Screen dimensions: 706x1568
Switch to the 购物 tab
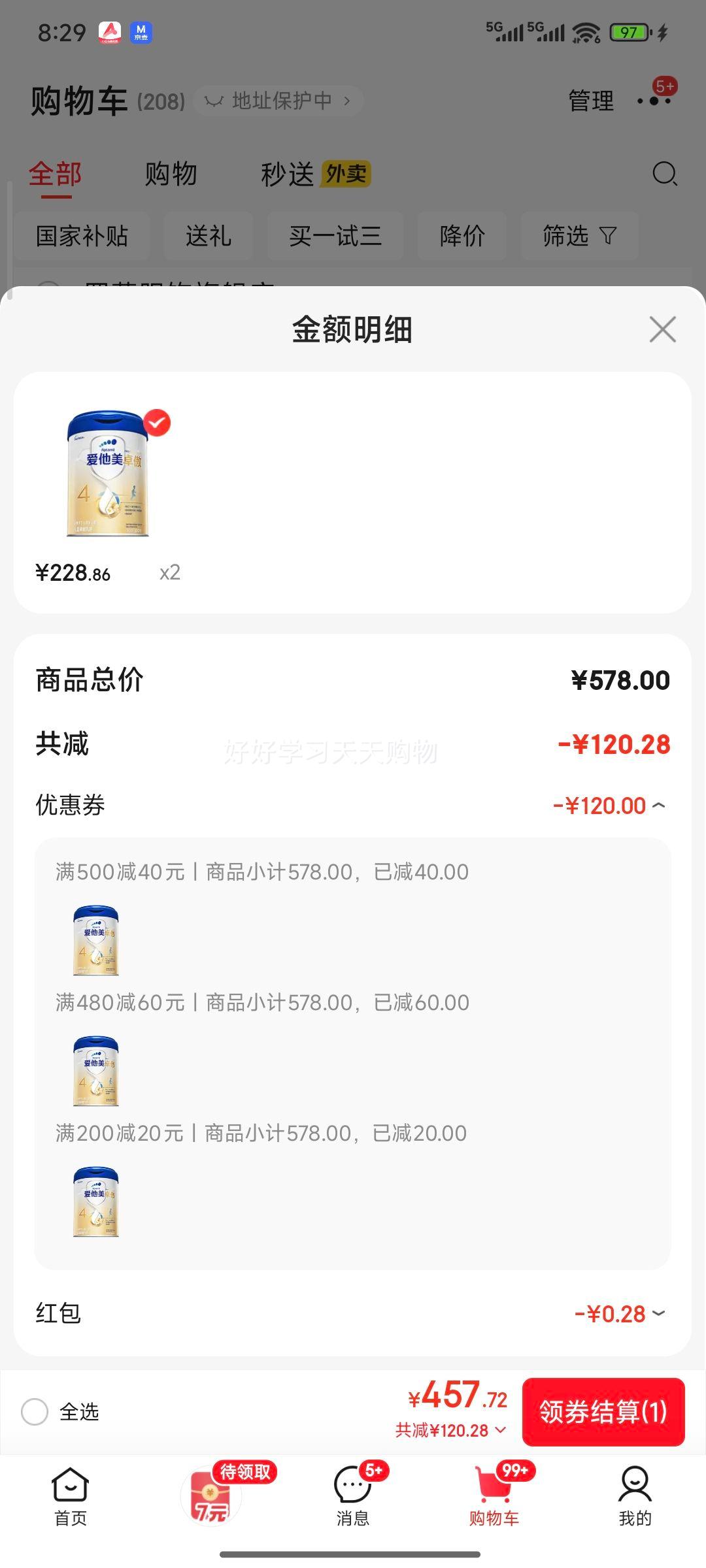[x=173, y=174]
